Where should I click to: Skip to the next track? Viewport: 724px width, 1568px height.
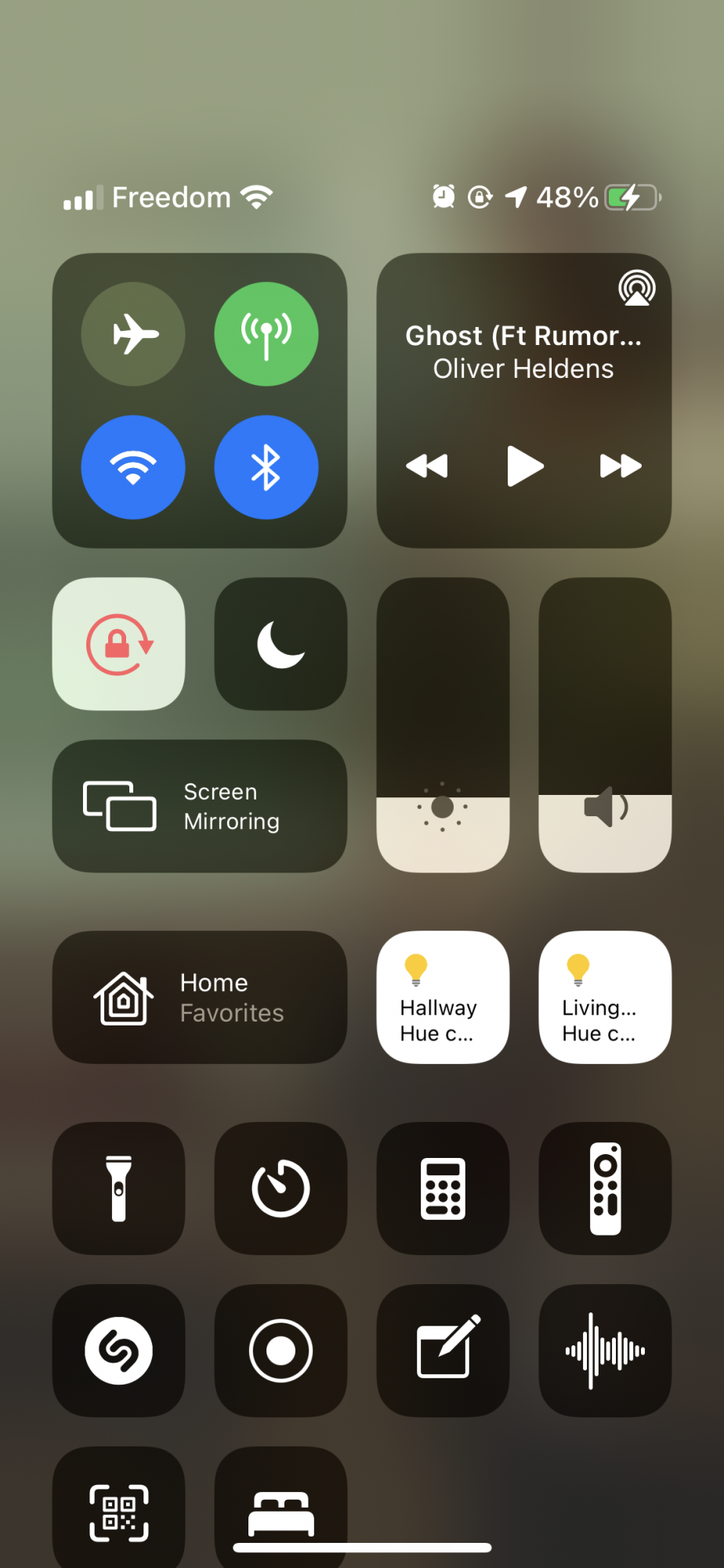621,466
